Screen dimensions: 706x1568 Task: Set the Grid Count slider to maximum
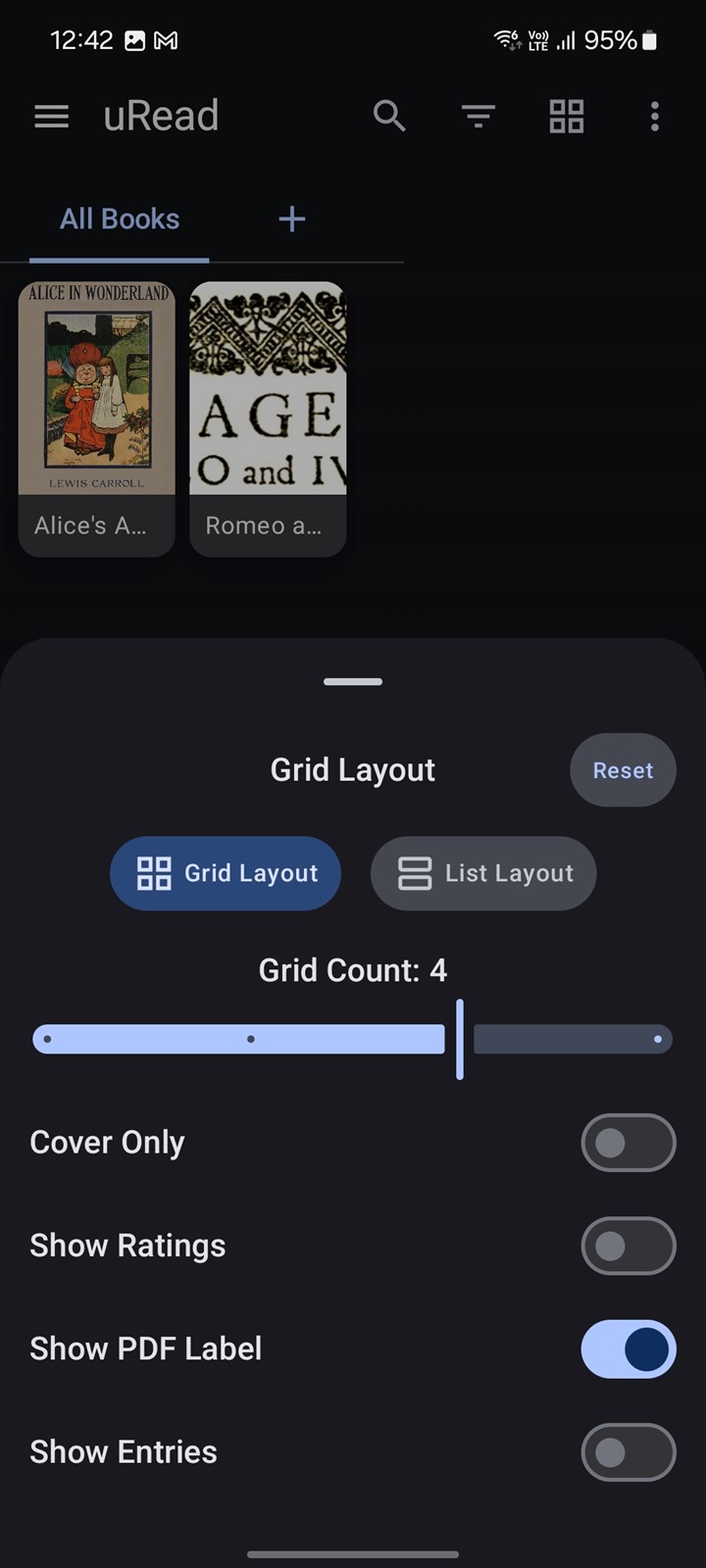(x=657, y=1039)
